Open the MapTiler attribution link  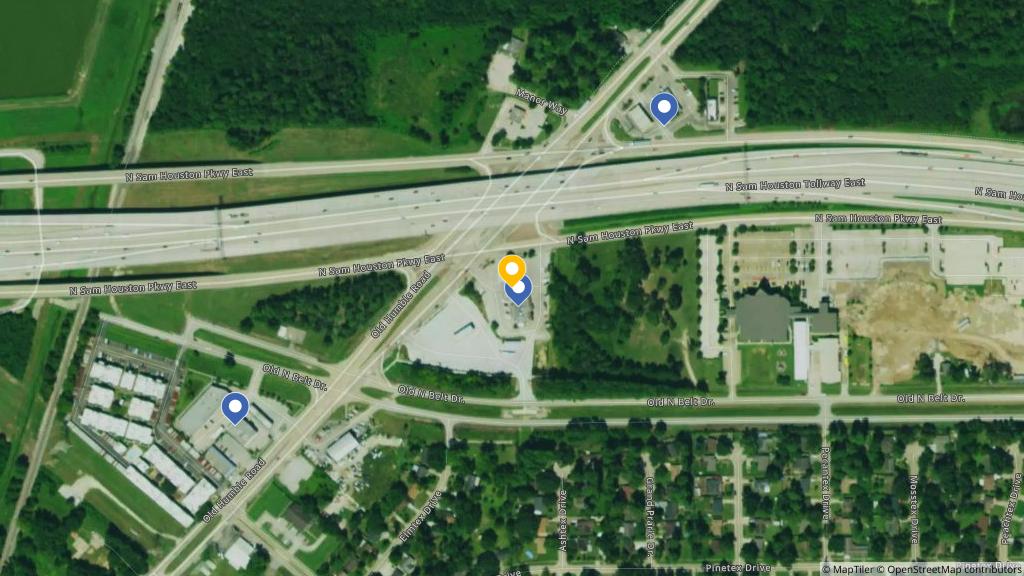click(850, 569)
